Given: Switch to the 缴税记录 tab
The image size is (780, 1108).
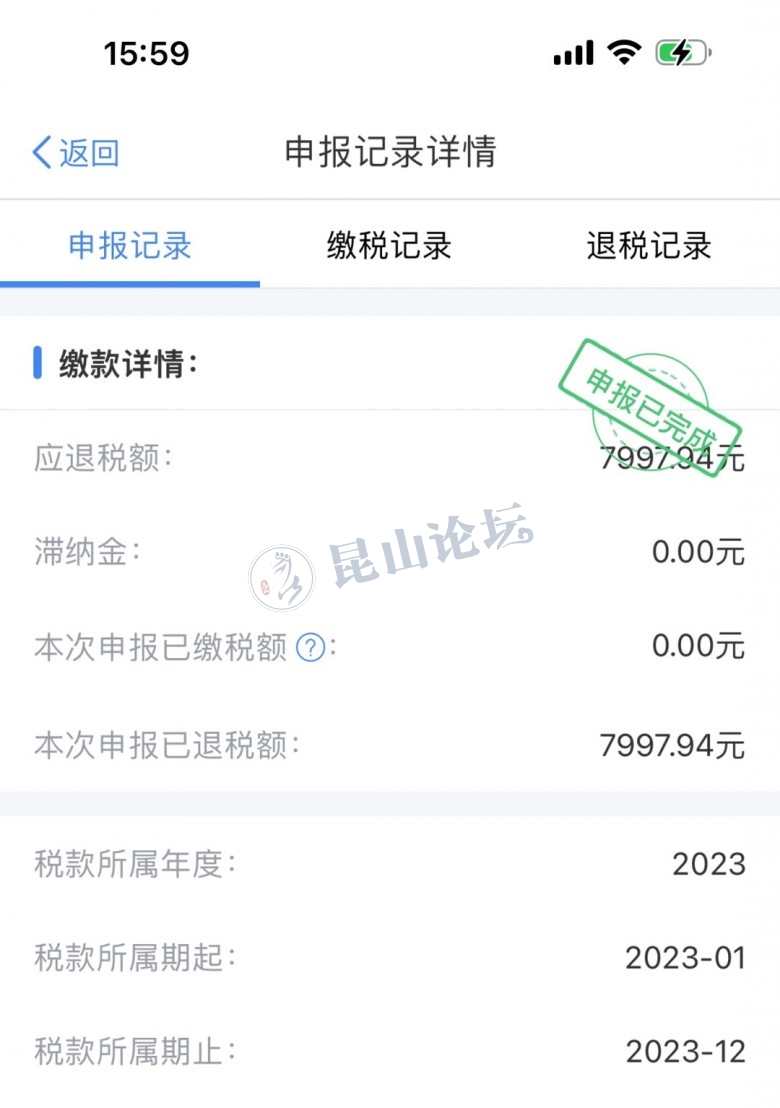Looking at the screenshot, I should coord(389,245).
